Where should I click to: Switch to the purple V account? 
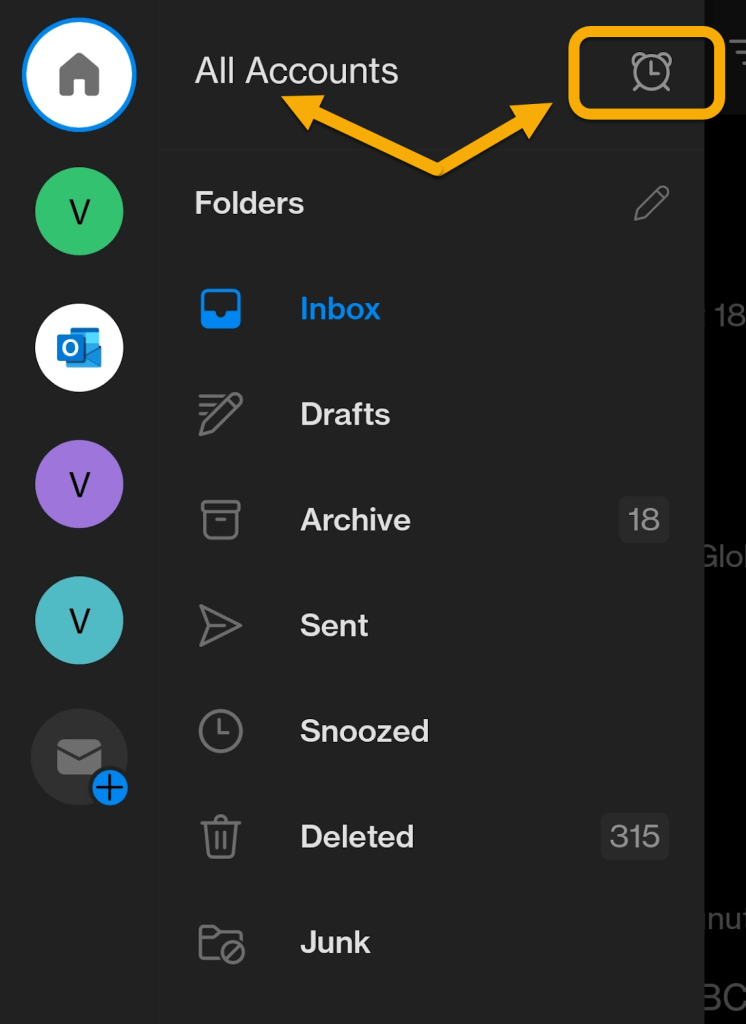(x=79, y=485)
